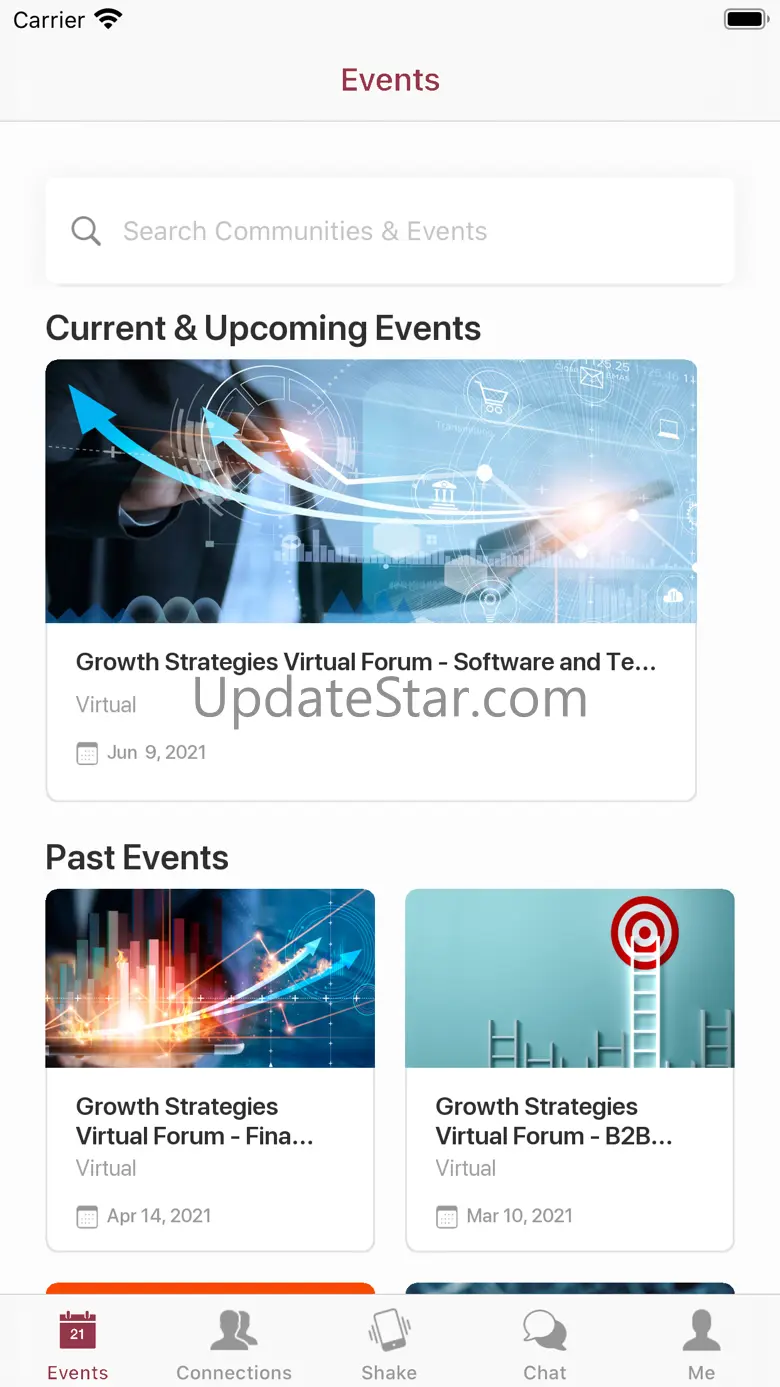Go to the Shake tab
780x1387 pixels.
click(389, 1346)
